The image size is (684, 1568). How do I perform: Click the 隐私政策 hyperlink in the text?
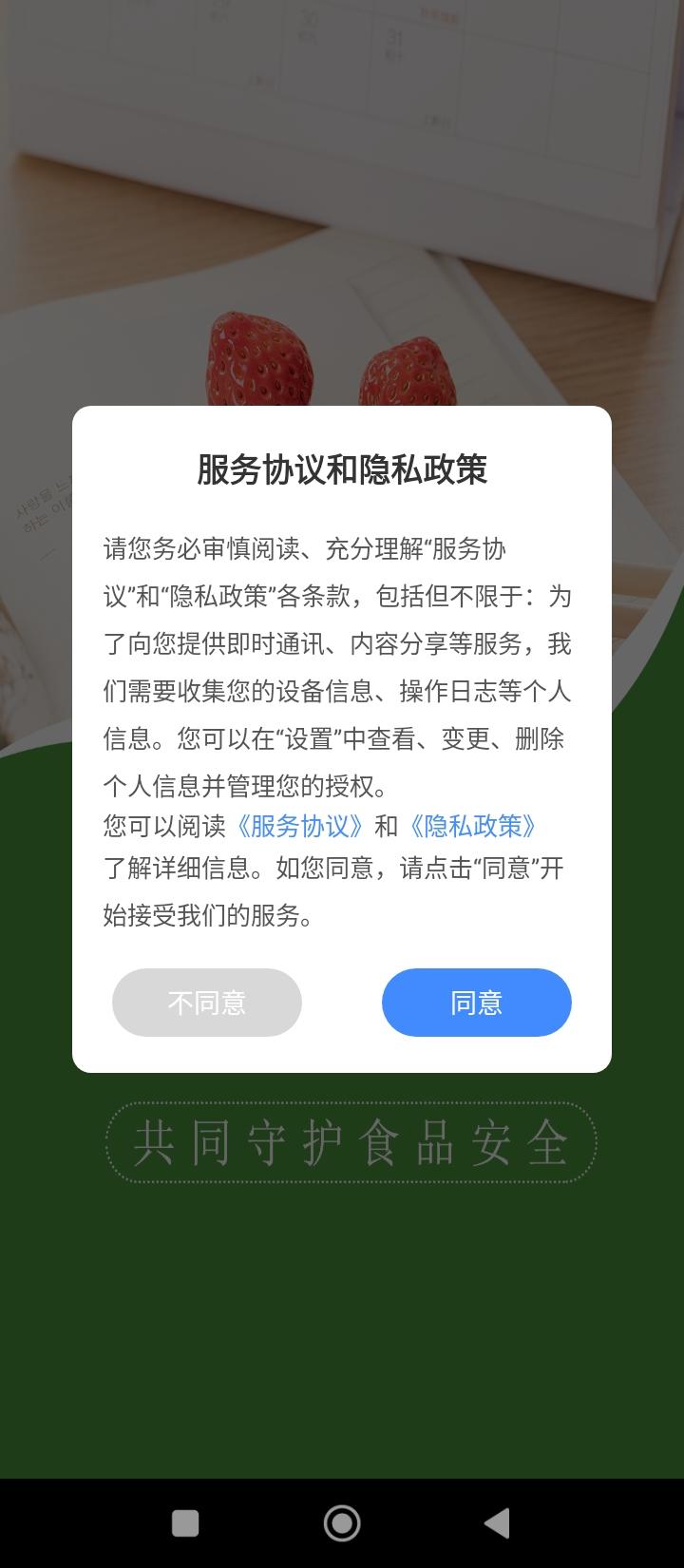[x=473, y=826]
